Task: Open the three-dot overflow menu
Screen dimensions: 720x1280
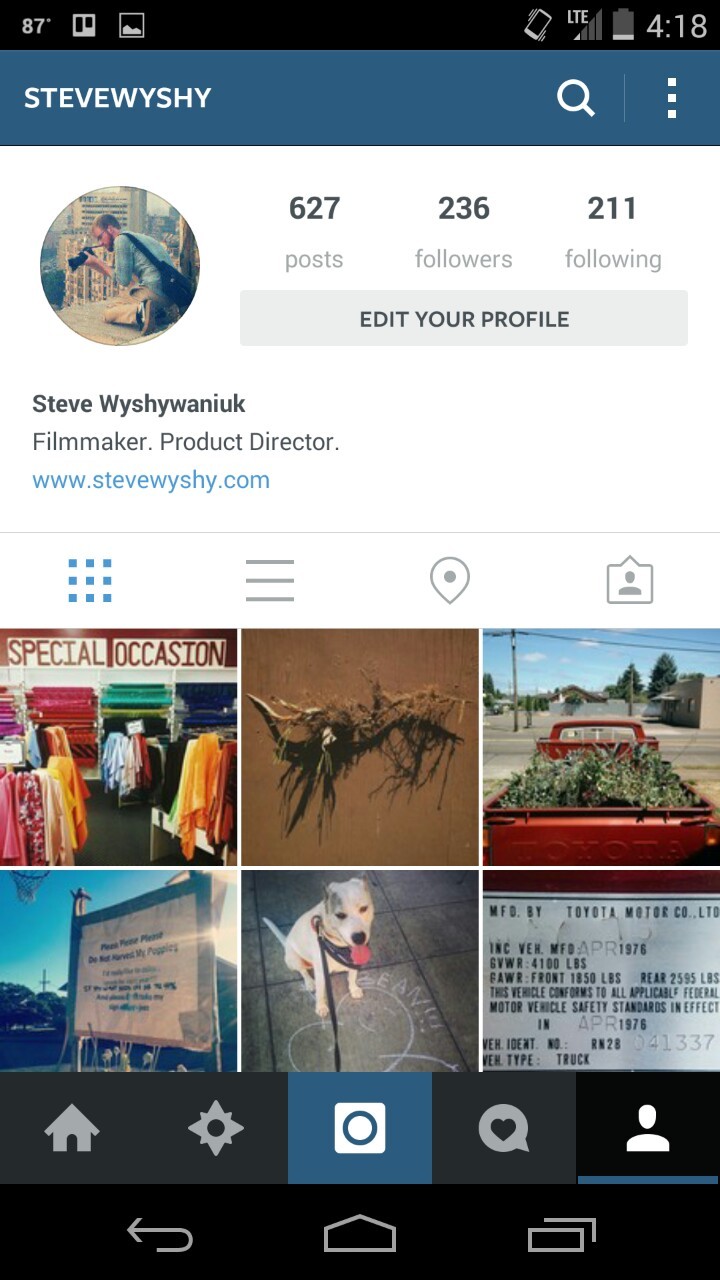Action: 671,98
